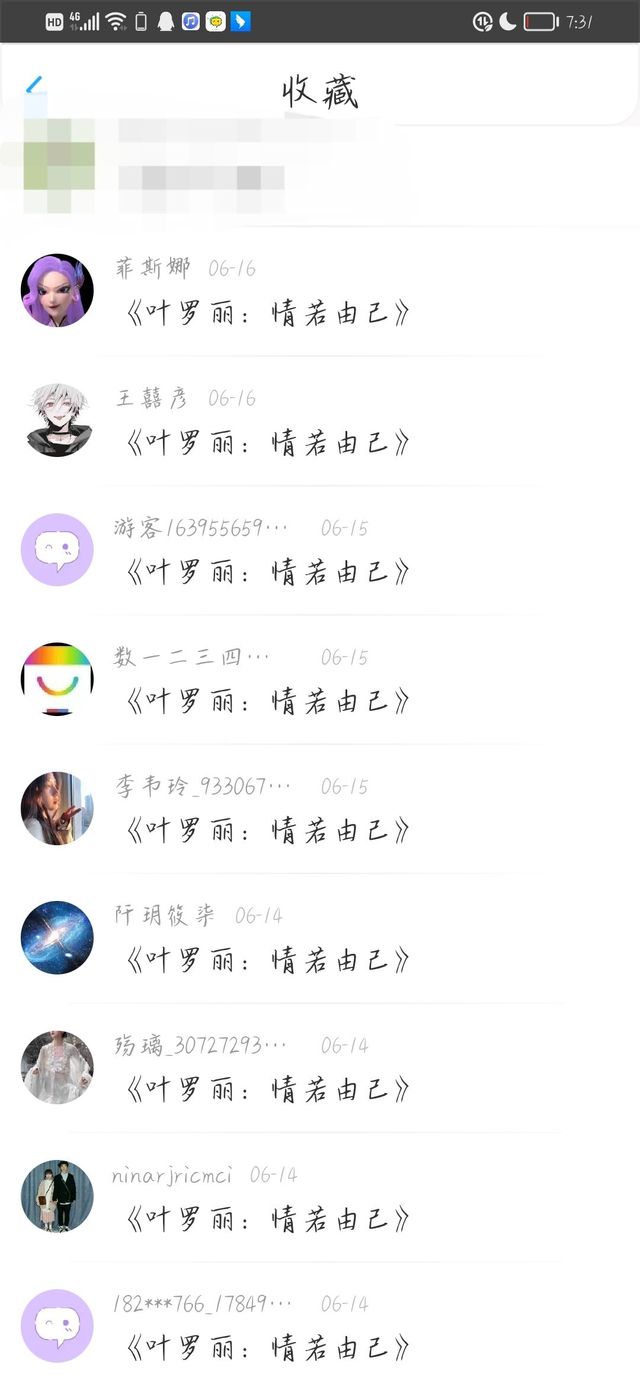The image size is (640, 1387).
Task: Open the entry by 182***766_17849
Action: (268, 1348)
